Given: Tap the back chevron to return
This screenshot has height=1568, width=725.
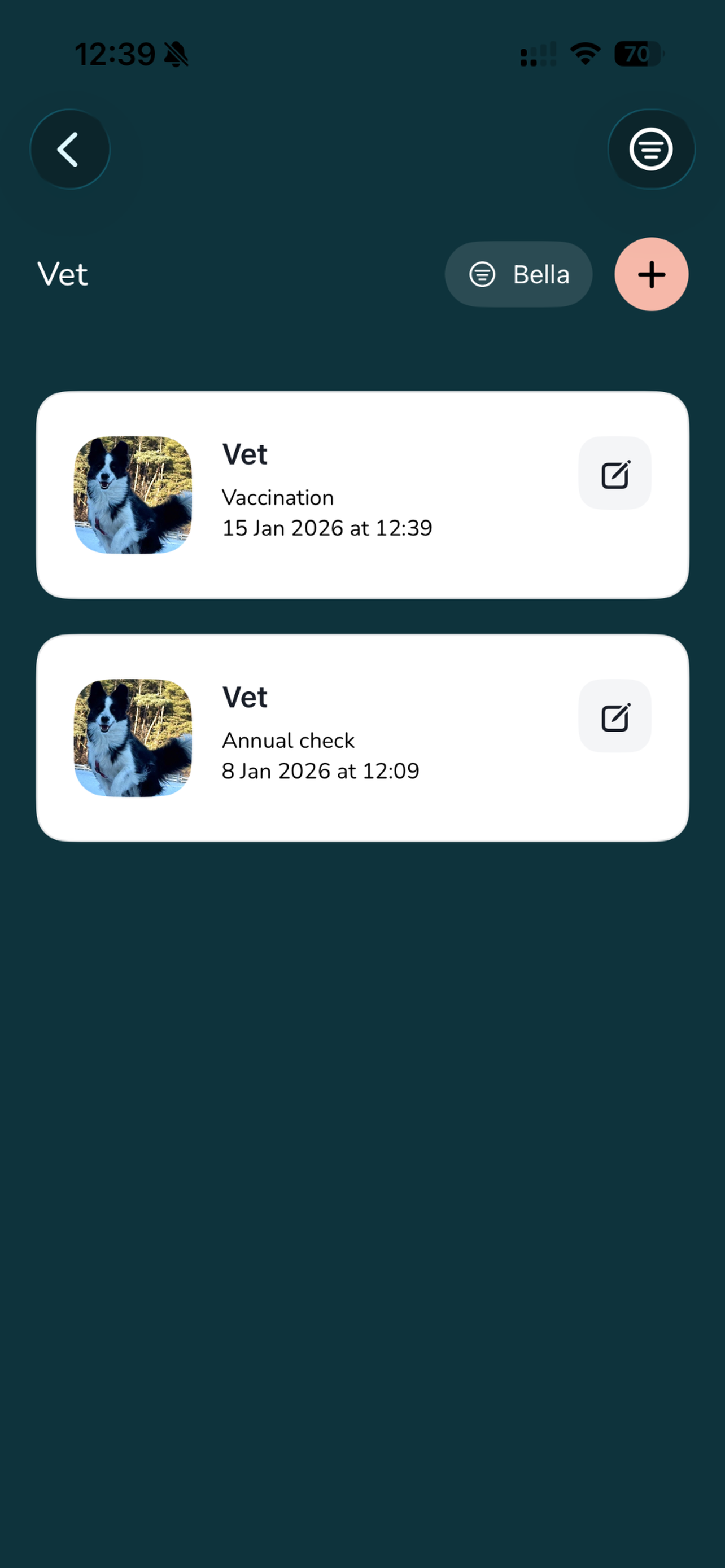Looking at the screenshot, I should (x=69, y=149).
